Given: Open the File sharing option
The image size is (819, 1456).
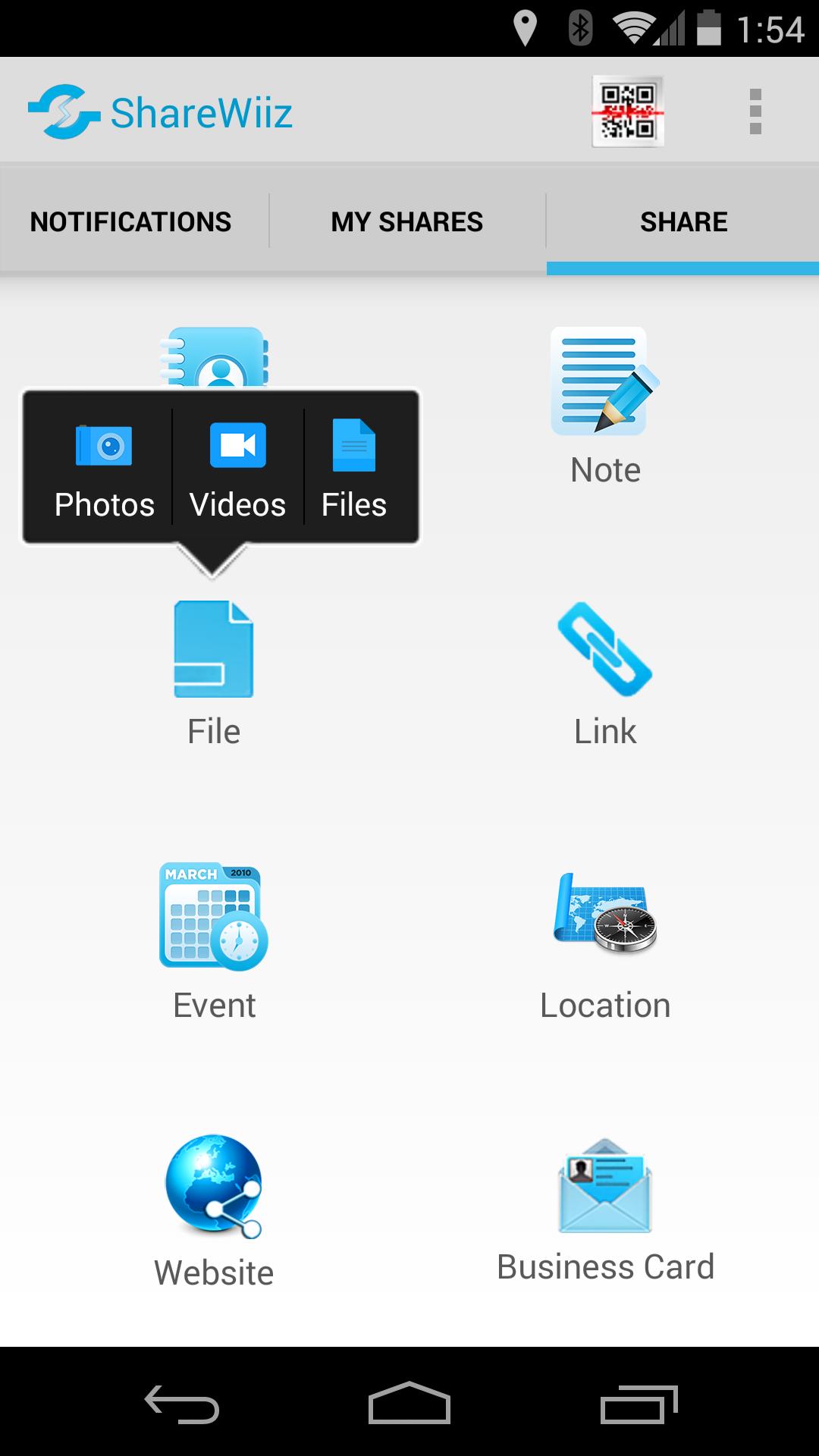Looking at the screenshot, I should click(214, 667).
